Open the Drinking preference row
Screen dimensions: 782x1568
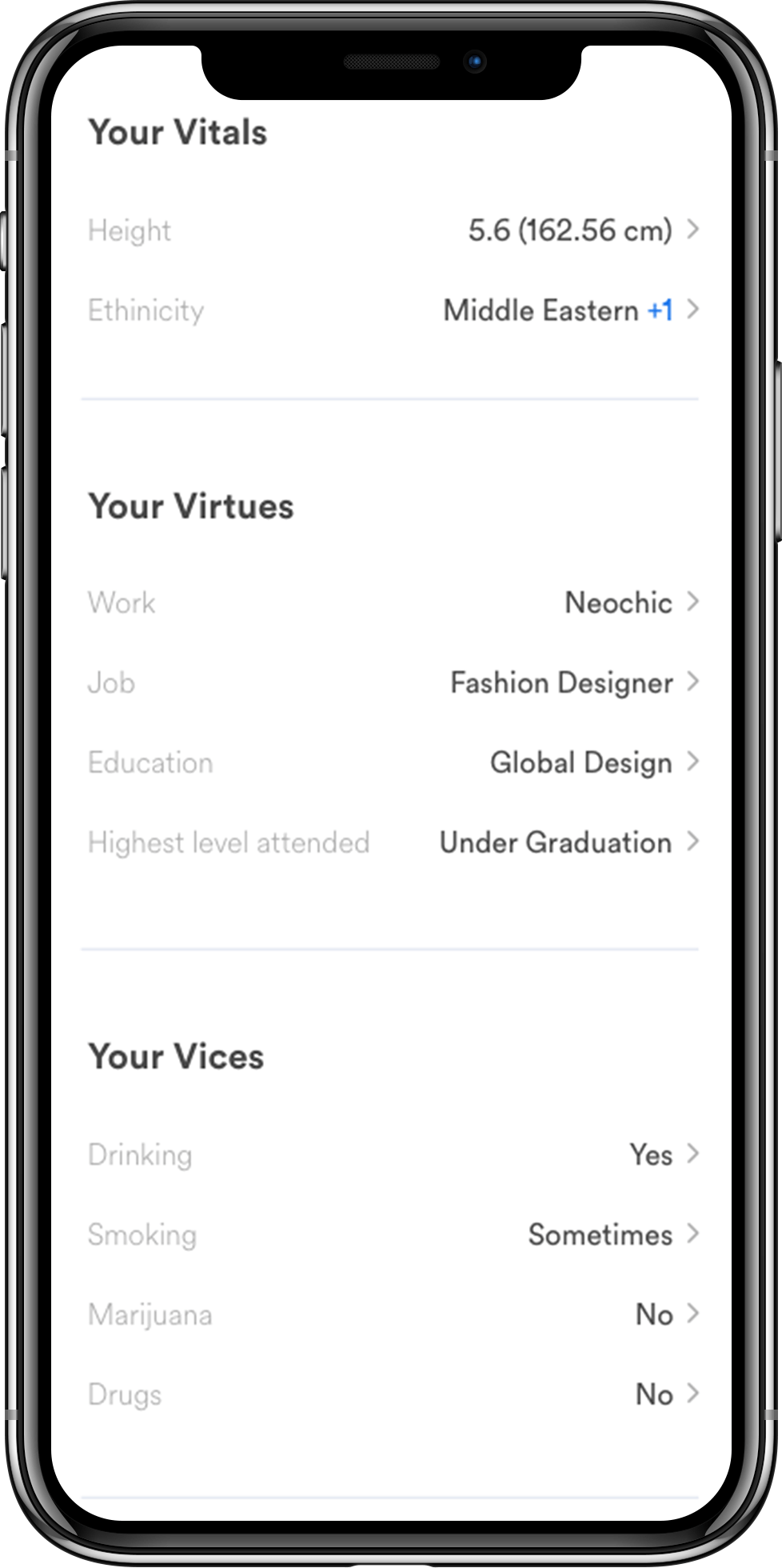point(392,1154)
